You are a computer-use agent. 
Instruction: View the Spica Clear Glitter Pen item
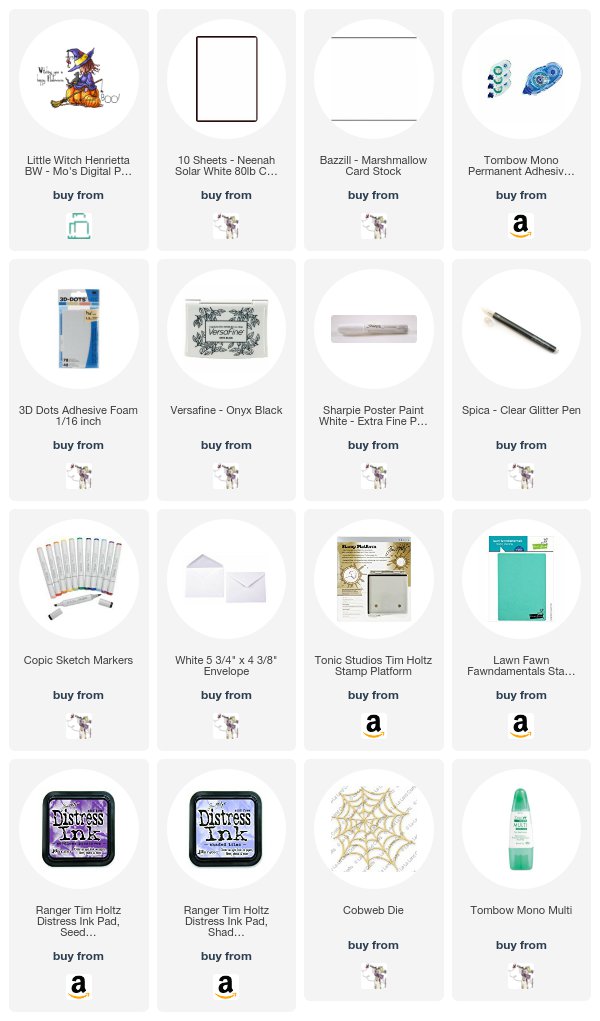521,380
